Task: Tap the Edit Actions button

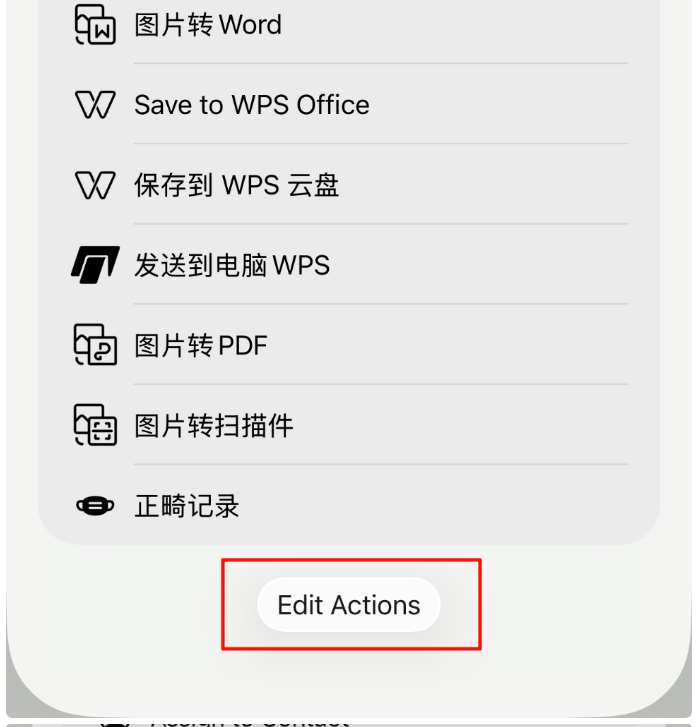Action: tap(349, 605)
